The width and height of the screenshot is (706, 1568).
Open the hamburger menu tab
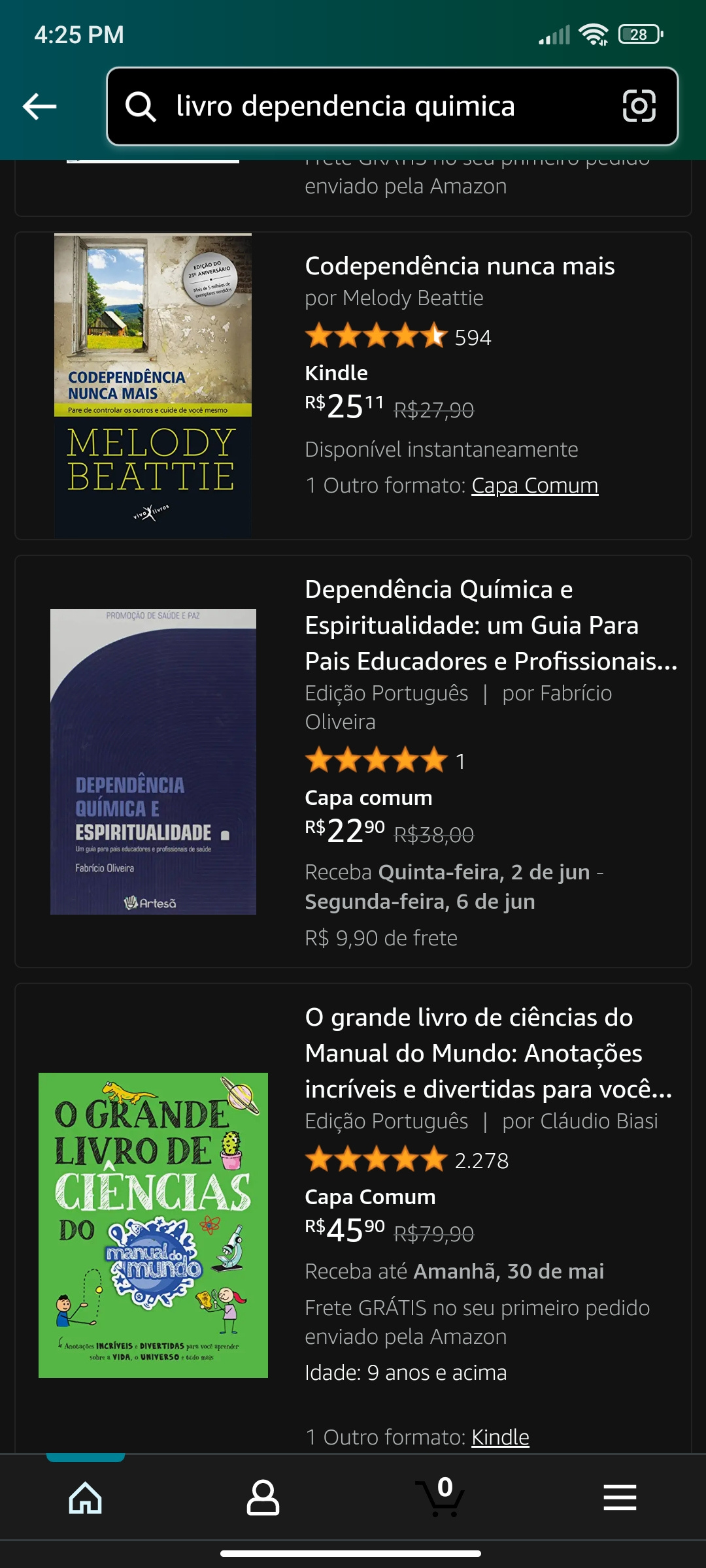pyautogui.click(x=620, y=1497)
